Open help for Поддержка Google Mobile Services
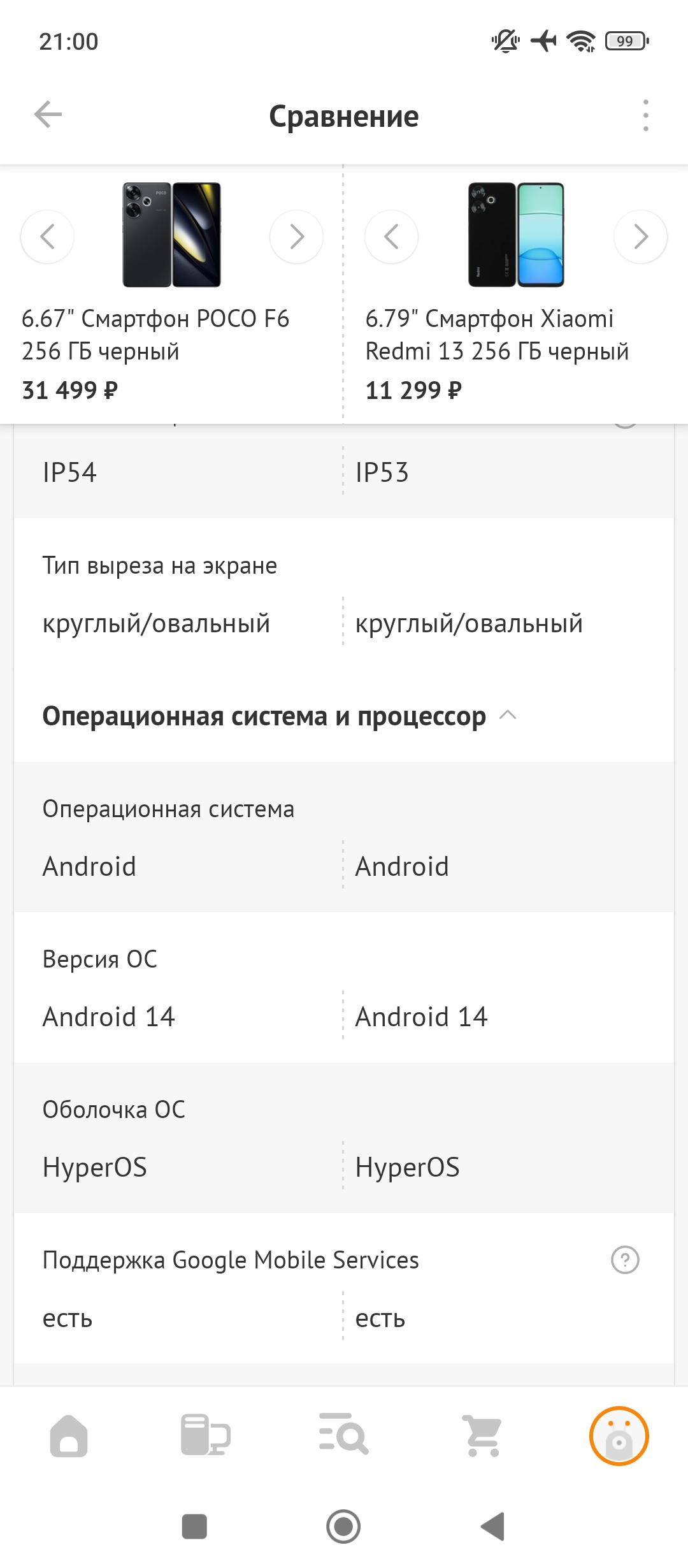Screen dimensions: 688x1568 [625, 1259]
